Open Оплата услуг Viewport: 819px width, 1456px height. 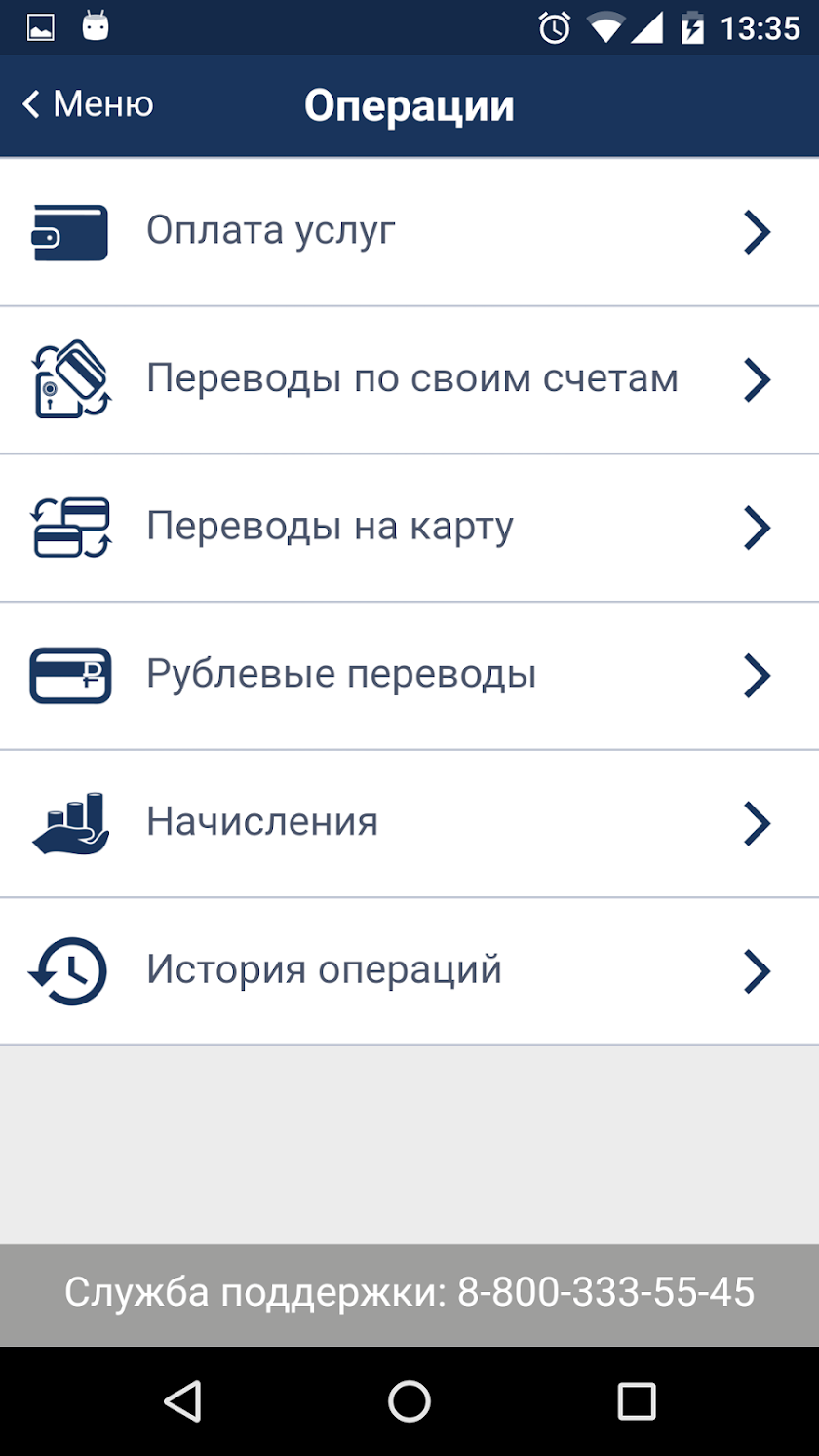click(409, 232)
